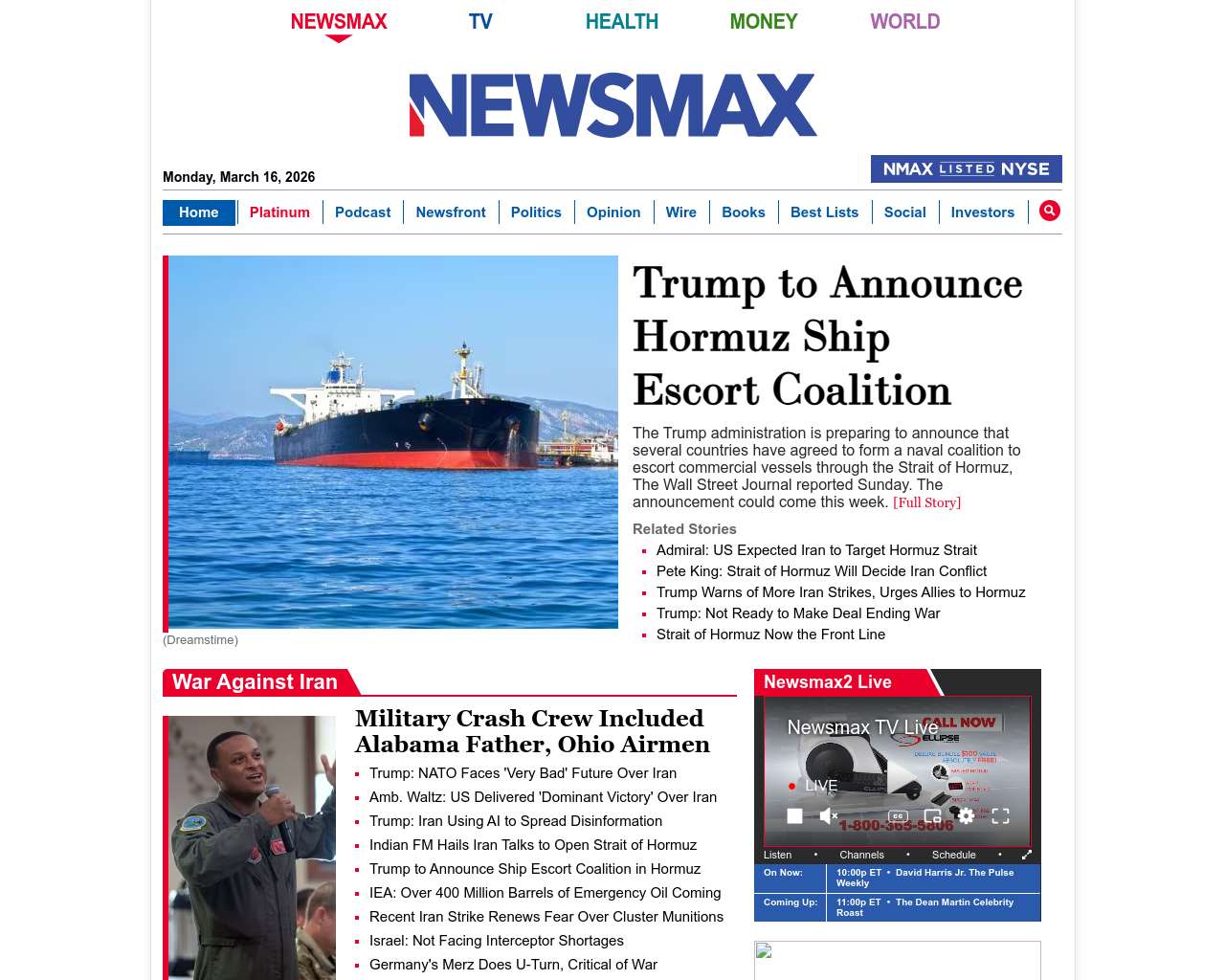Open the Schedule link under the player
This screenshot has height=980, width=1225.
[953, 855]
